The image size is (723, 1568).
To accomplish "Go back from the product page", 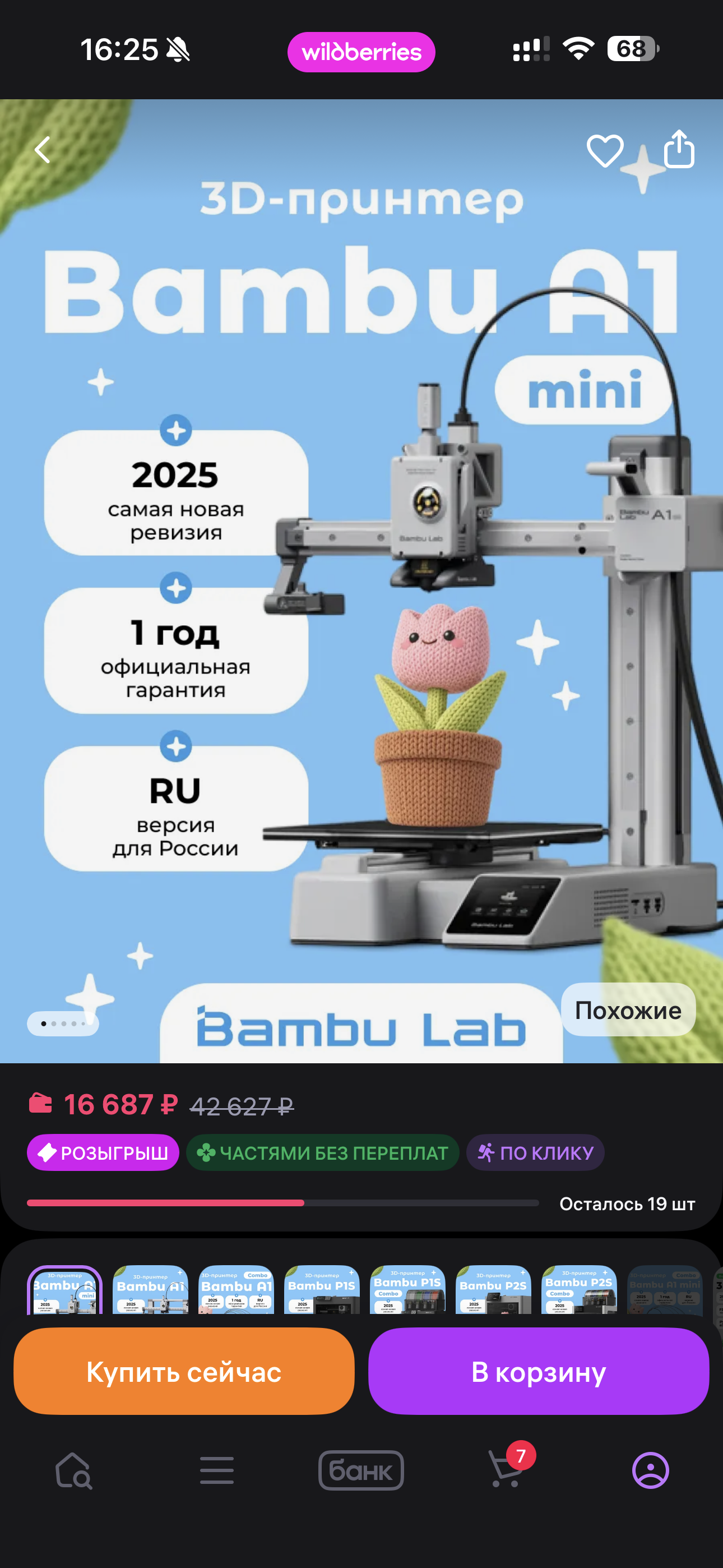I will [42, 150].
